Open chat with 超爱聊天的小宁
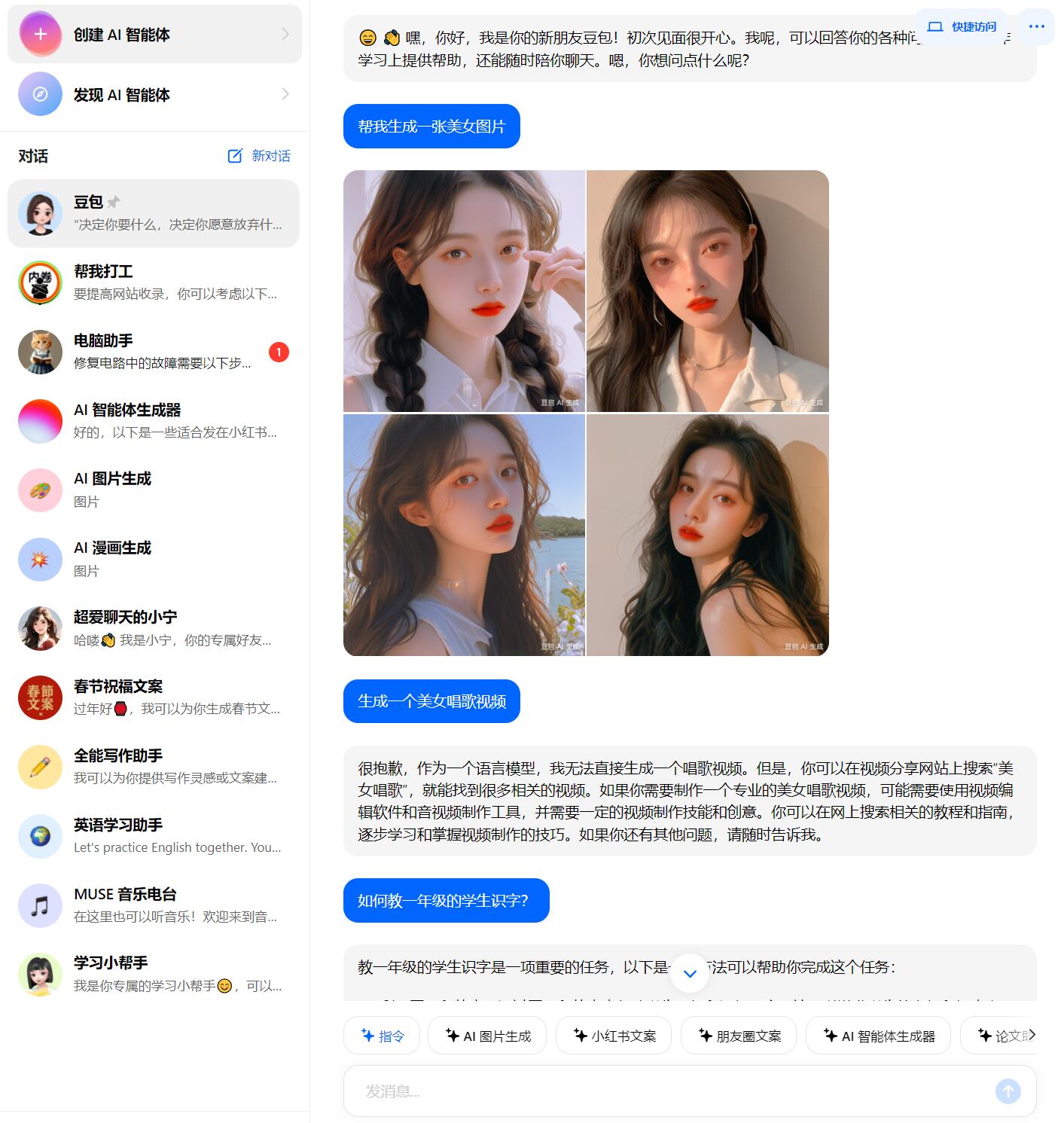 [x=154, y=628]
